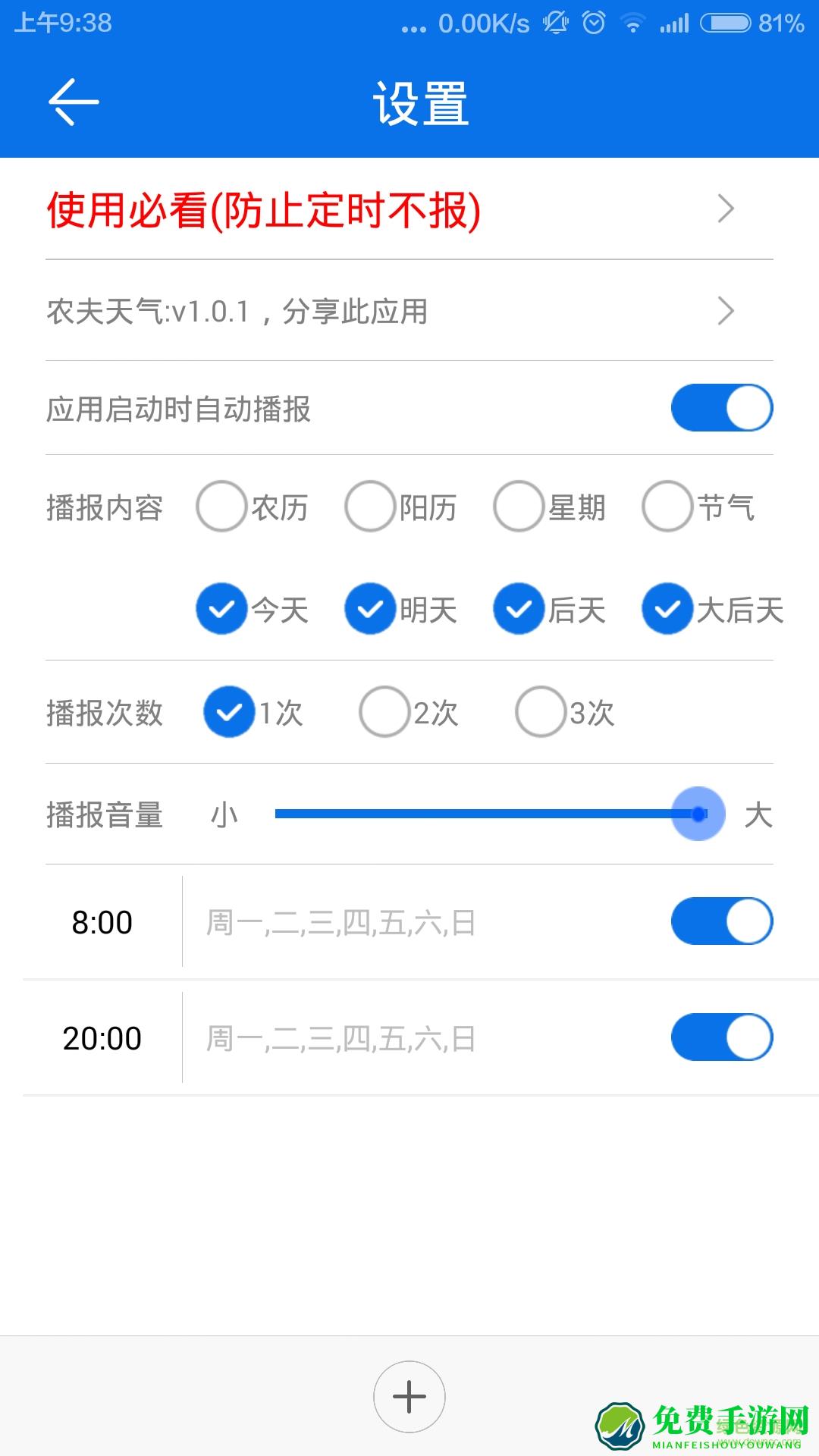Navigate back using the arrow icon

72,102
